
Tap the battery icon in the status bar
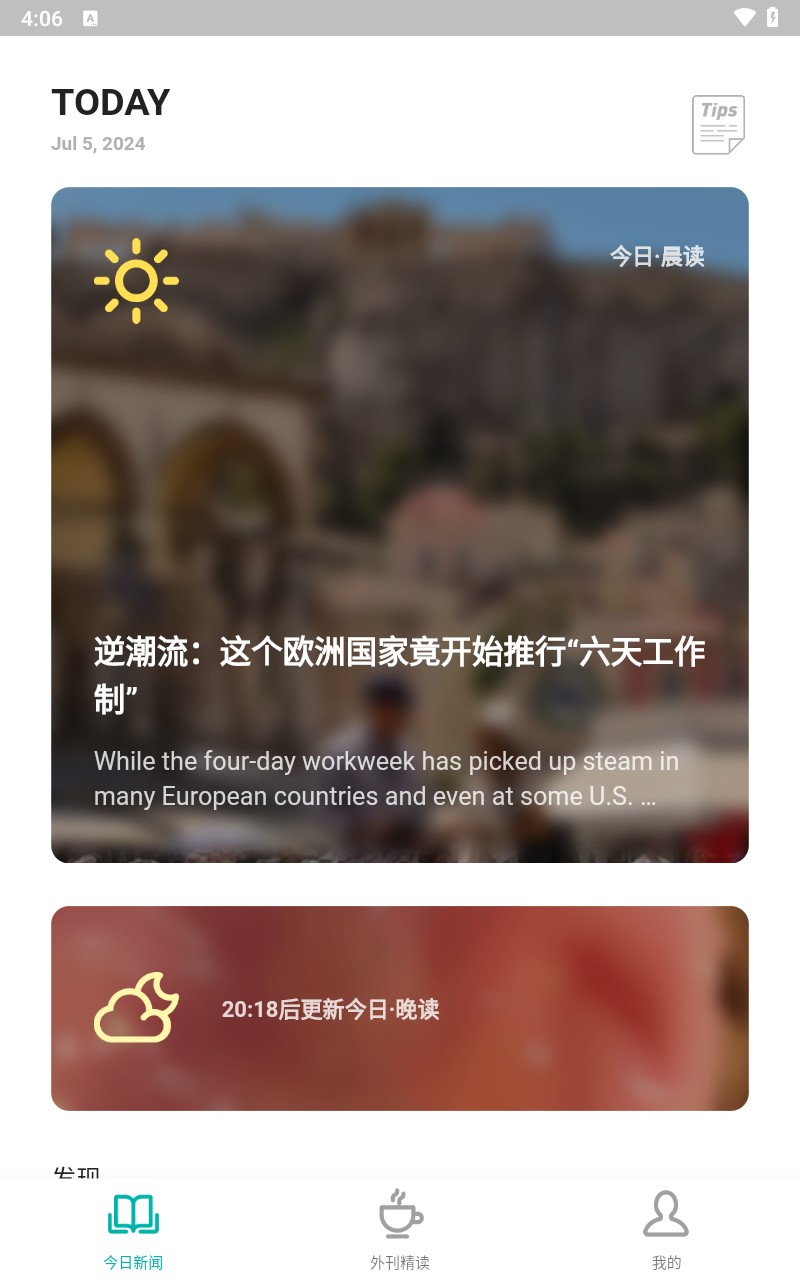point(773,16)
